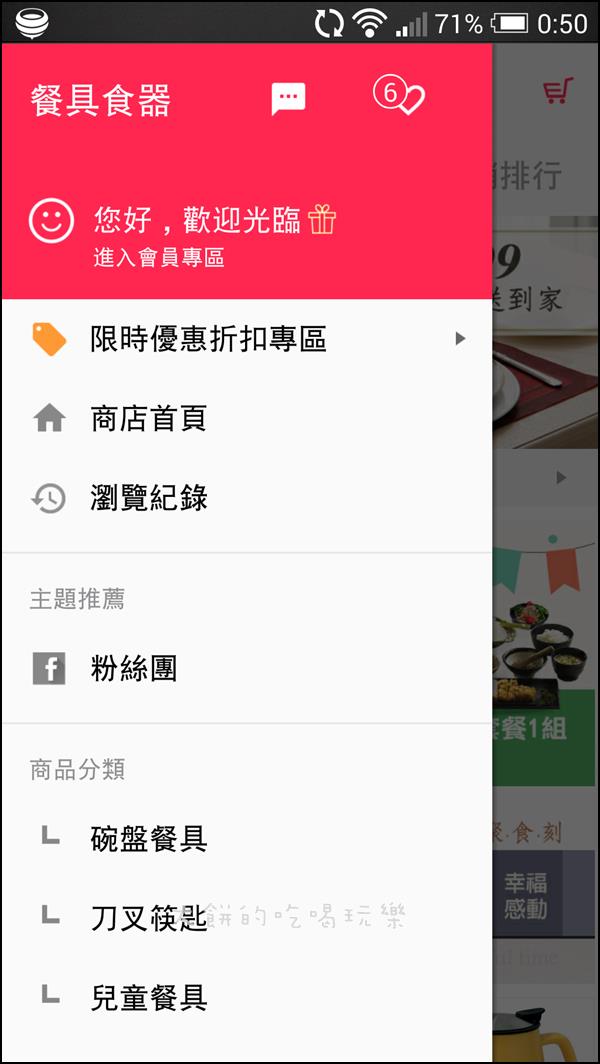Enter the member area 進入會員專區
Image resolution: width=600 pixels, height=1064 pixels.
click(x=159, y=258)
